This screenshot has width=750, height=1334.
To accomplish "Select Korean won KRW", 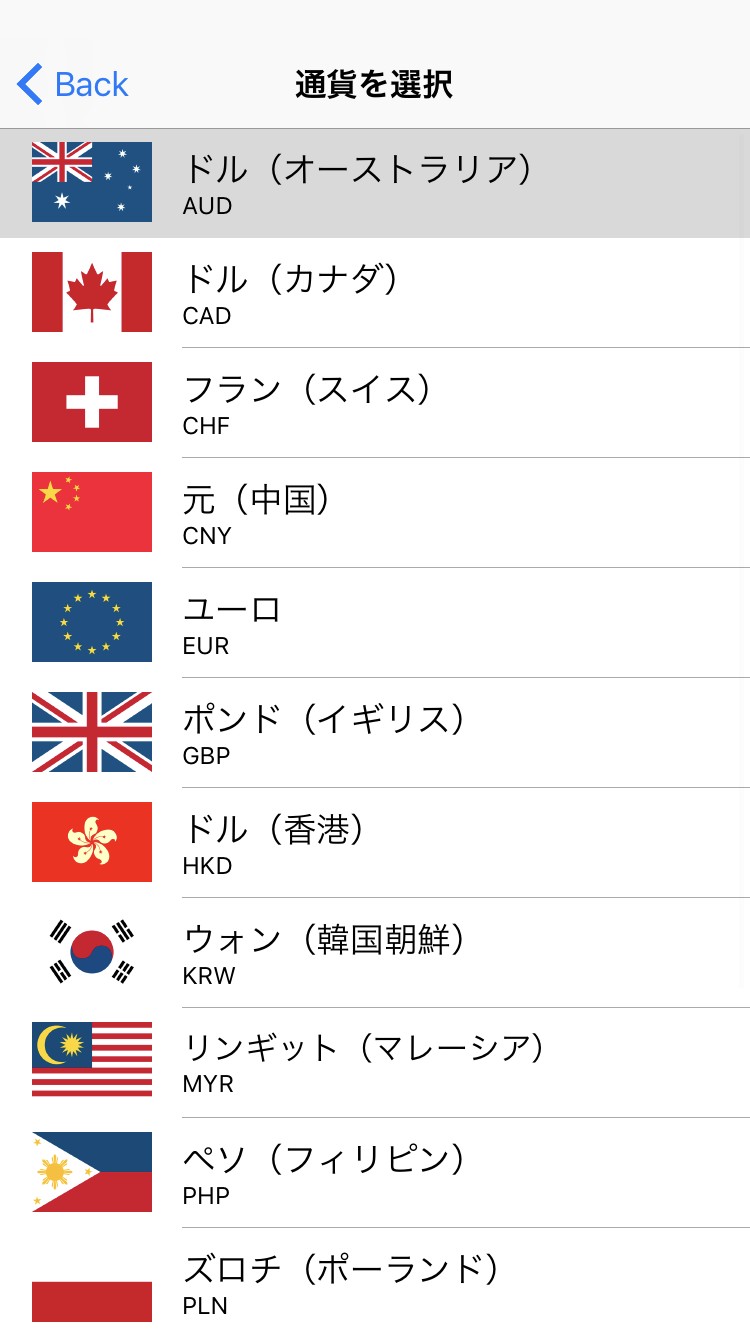I will [375, 953].
